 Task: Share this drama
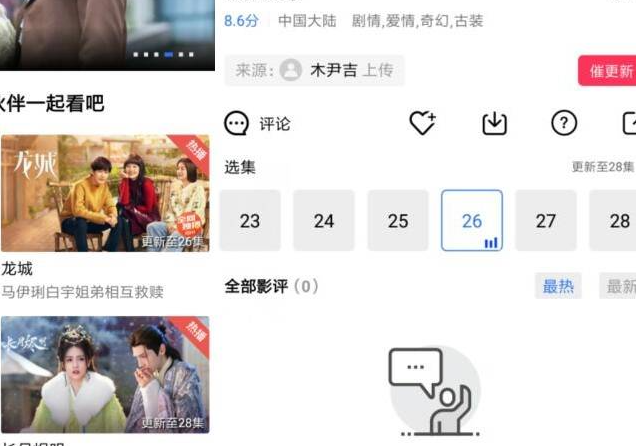click(x=629, y=123)
